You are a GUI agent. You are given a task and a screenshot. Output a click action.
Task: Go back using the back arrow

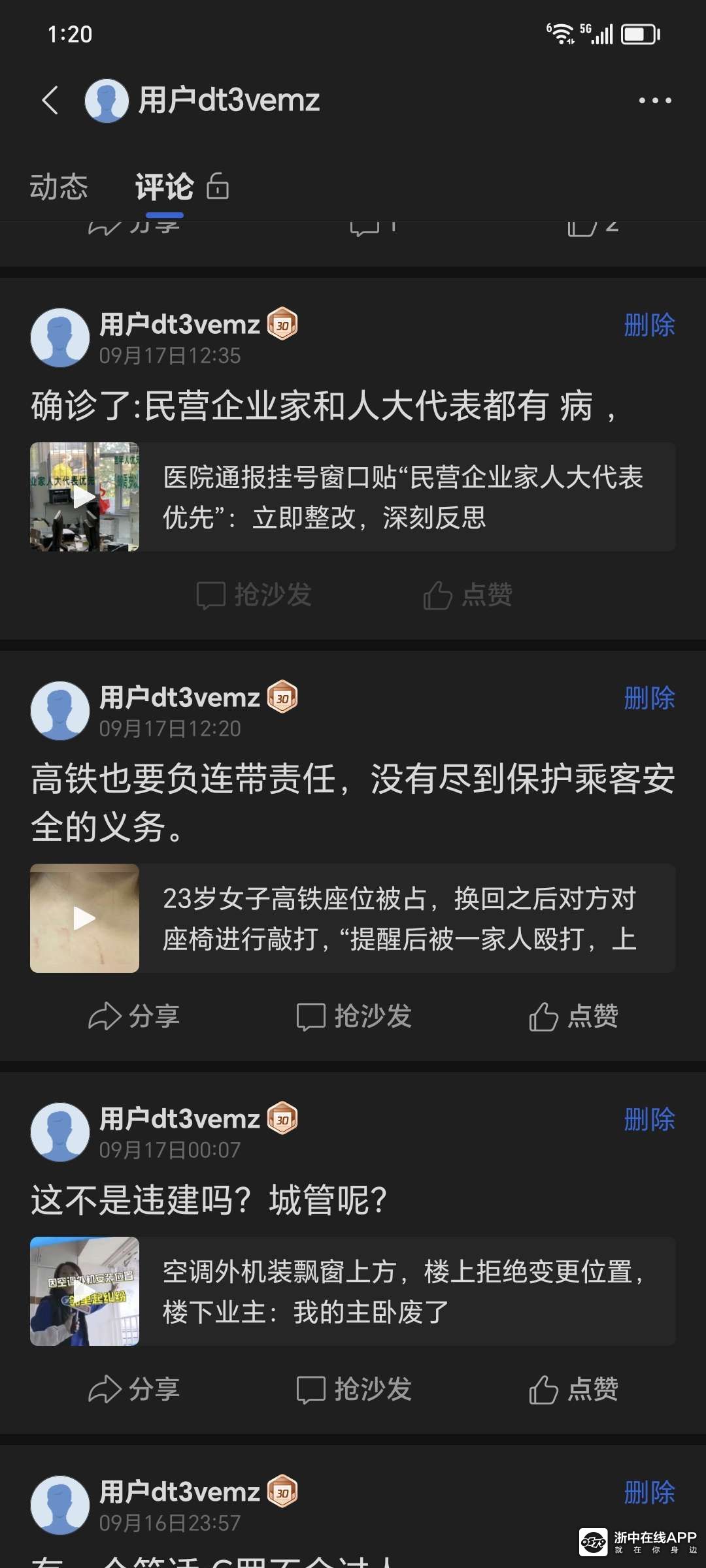coord(50,101)
